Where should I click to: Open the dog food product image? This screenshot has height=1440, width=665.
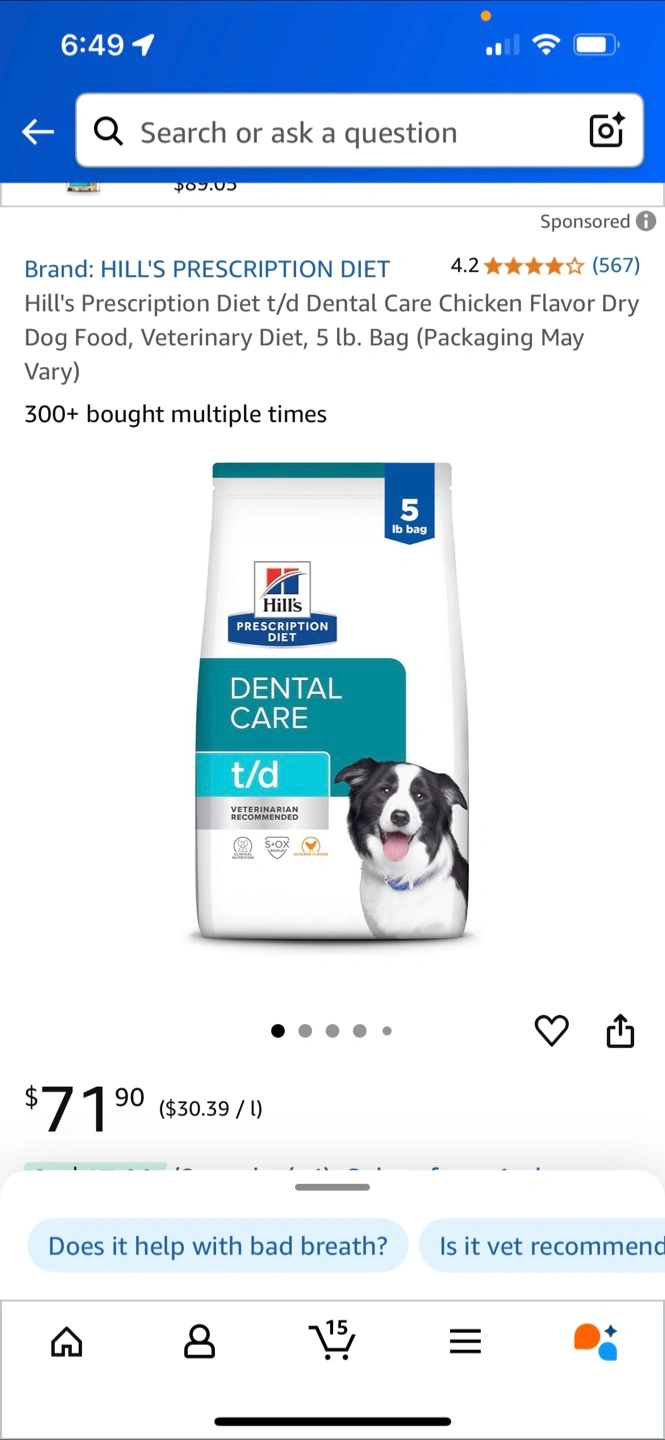pos(331,705)
